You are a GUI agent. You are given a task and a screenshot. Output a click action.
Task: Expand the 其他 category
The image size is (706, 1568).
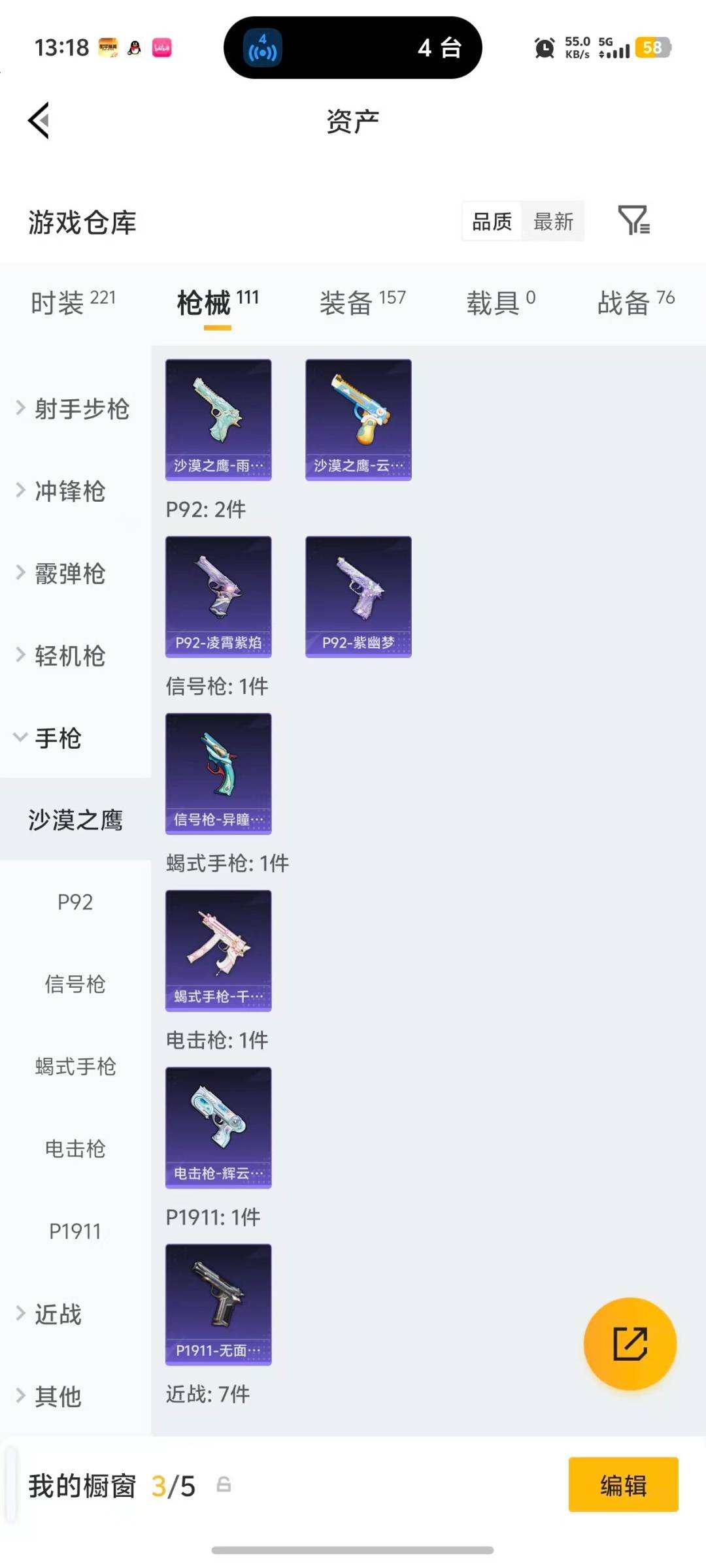[x=58, y=1397]
